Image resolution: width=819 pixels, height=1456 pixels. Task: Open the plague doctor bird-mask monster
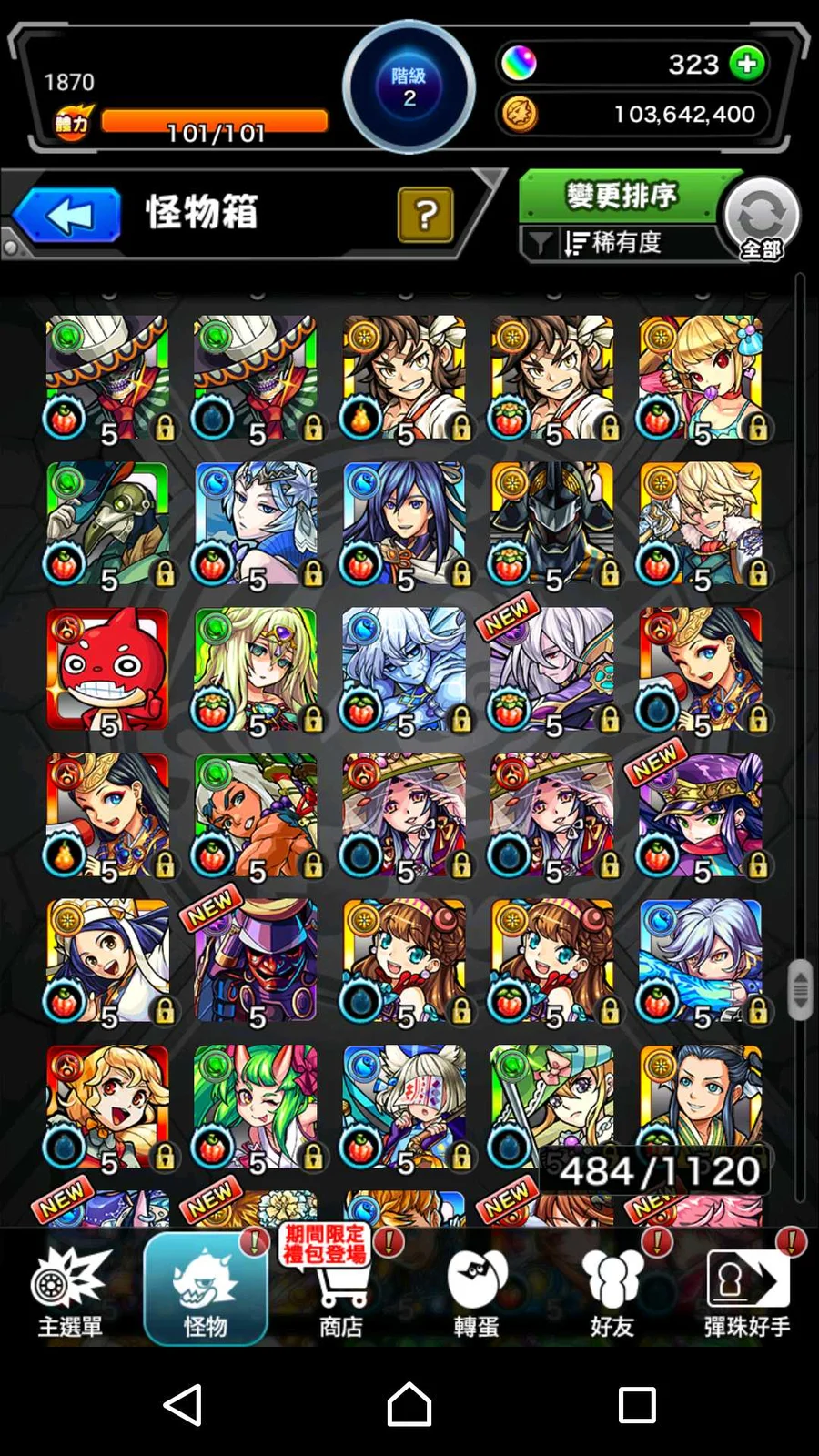pyautogui.click(x=107, y=524)
